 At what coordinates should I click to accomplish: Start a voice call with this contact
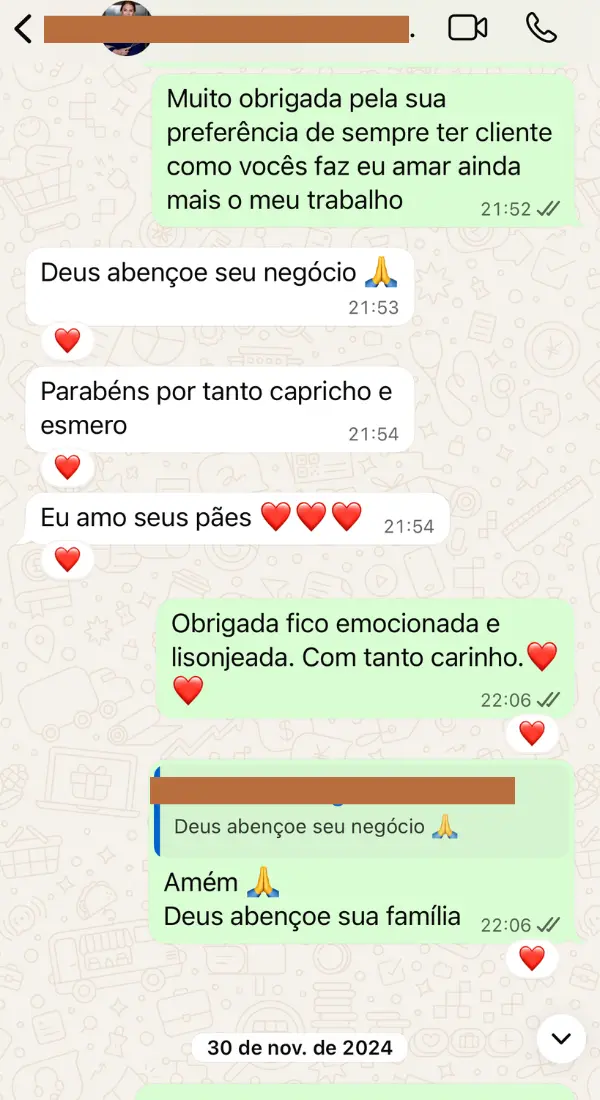pos(541,28)
